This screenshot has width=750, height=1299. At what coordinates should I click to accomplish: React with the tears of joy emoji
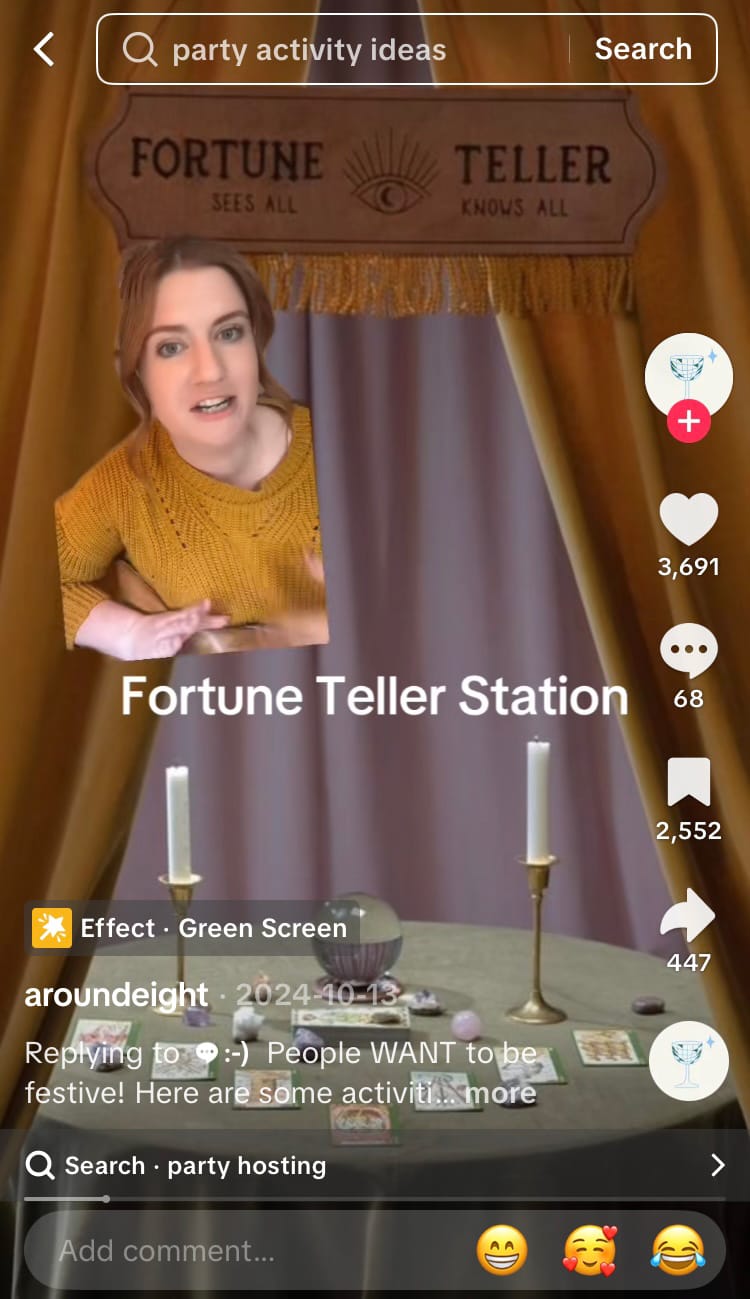tap(678, 1250)
